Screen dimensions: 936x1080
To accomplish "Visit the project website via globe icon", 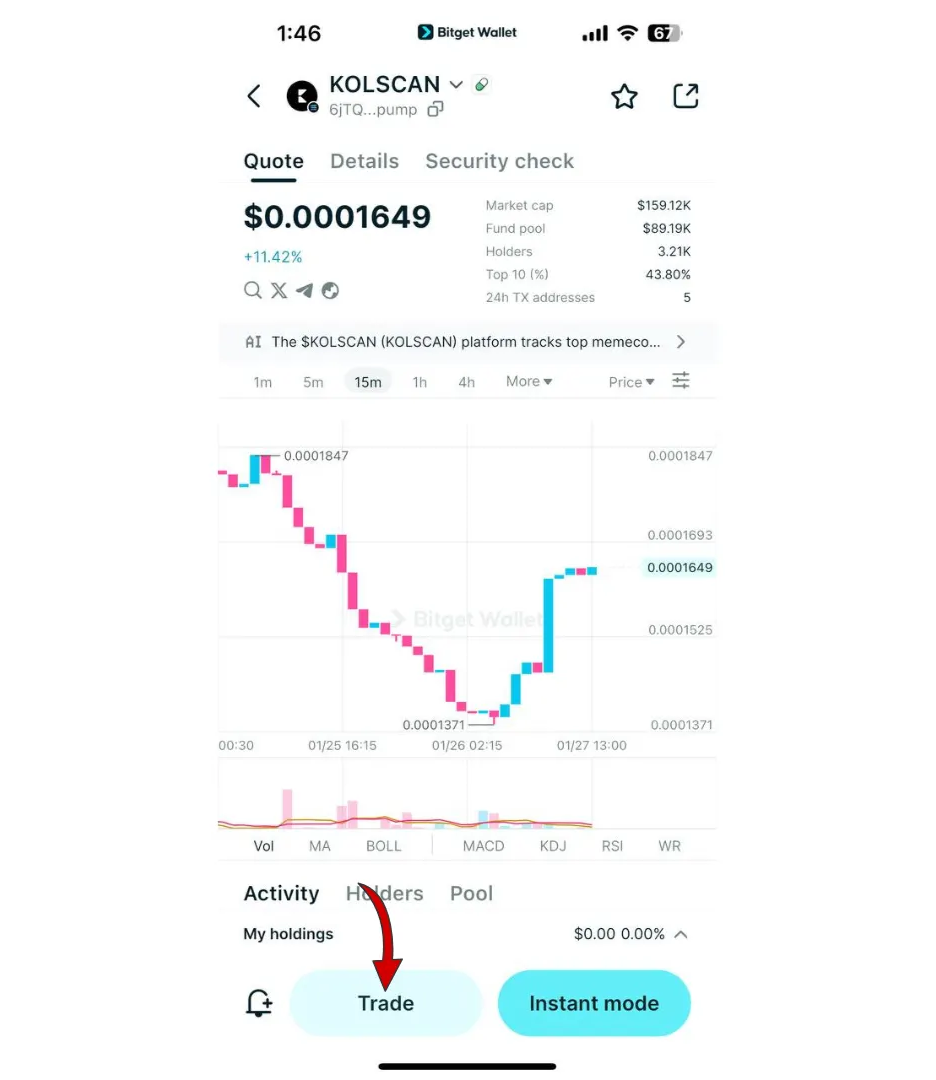I will 330,290.
